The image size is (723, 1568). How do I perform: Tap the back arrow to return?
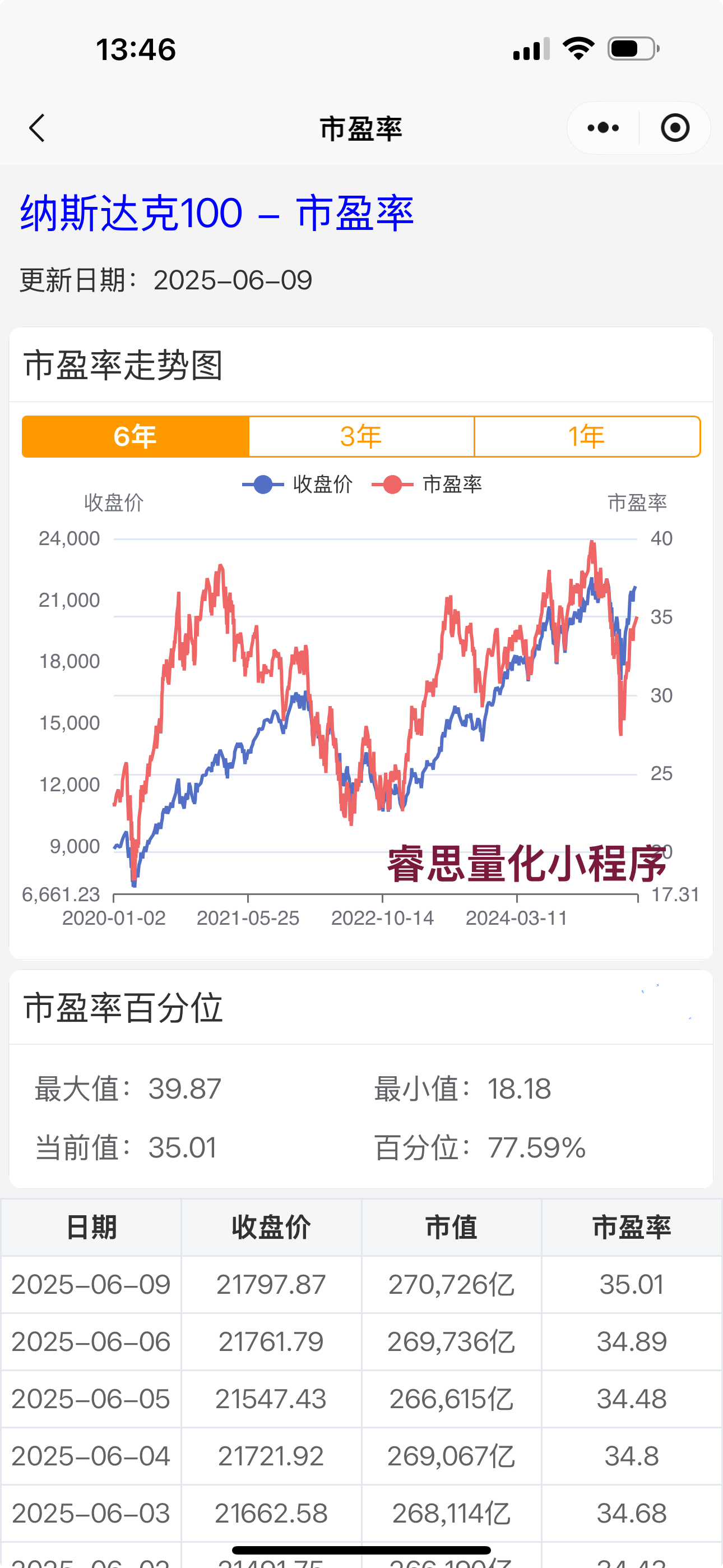pos(36,128)
